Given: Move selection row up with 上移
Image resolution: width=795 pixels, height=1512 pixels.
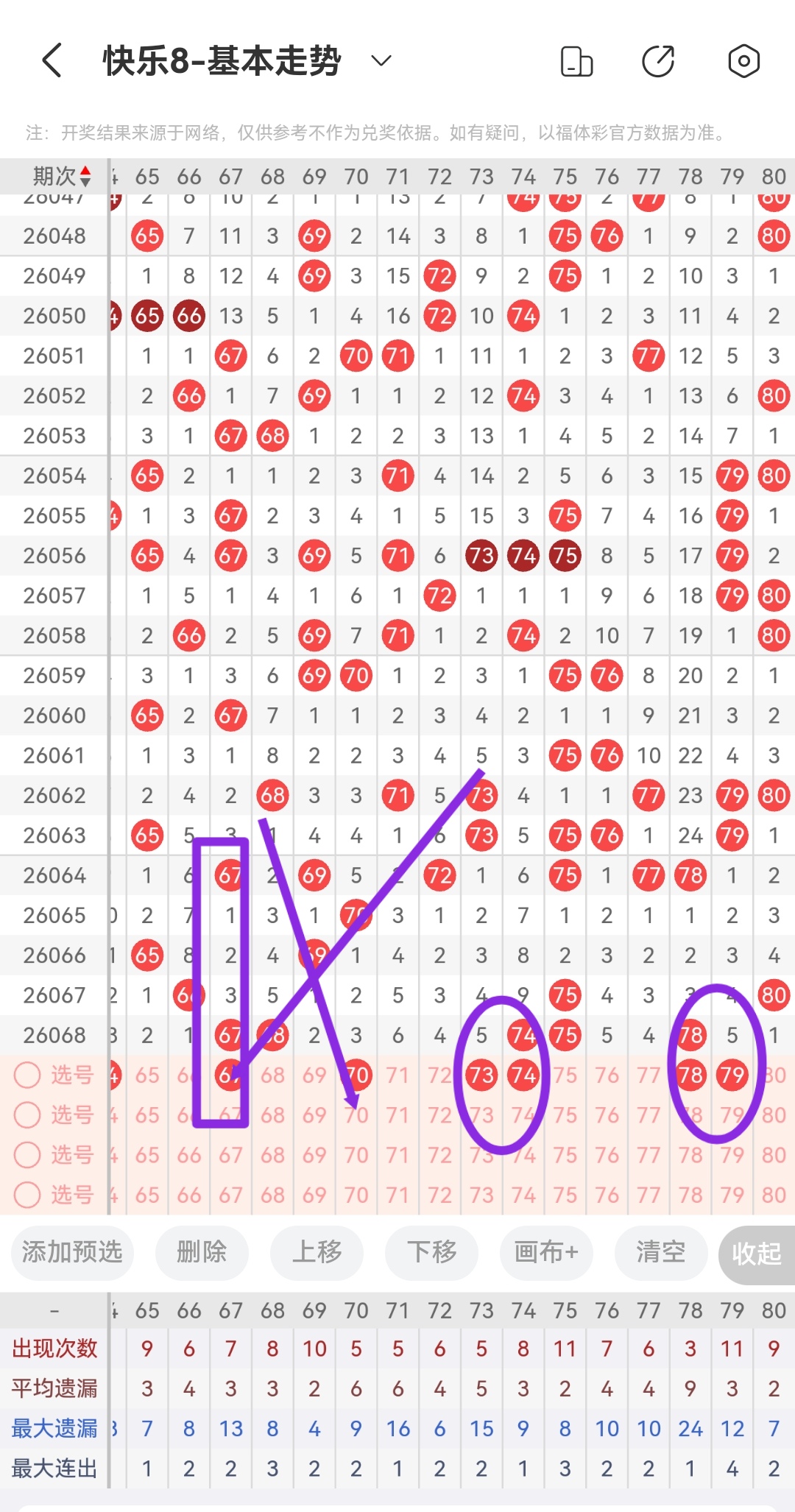Looking at the screenshot, I should 317,1252.
